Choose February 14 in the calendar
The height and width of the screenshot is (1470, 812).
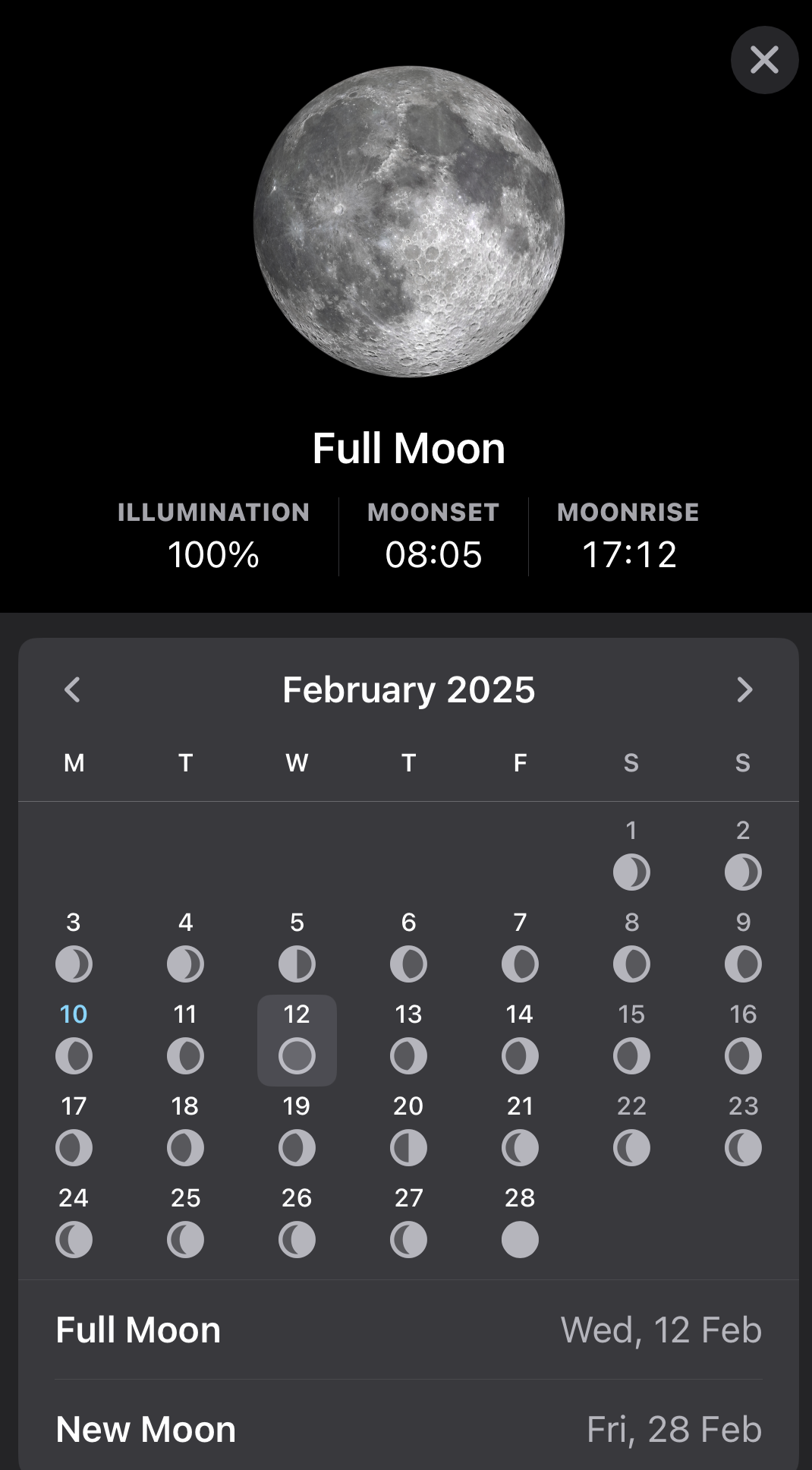pos(520,1038)
